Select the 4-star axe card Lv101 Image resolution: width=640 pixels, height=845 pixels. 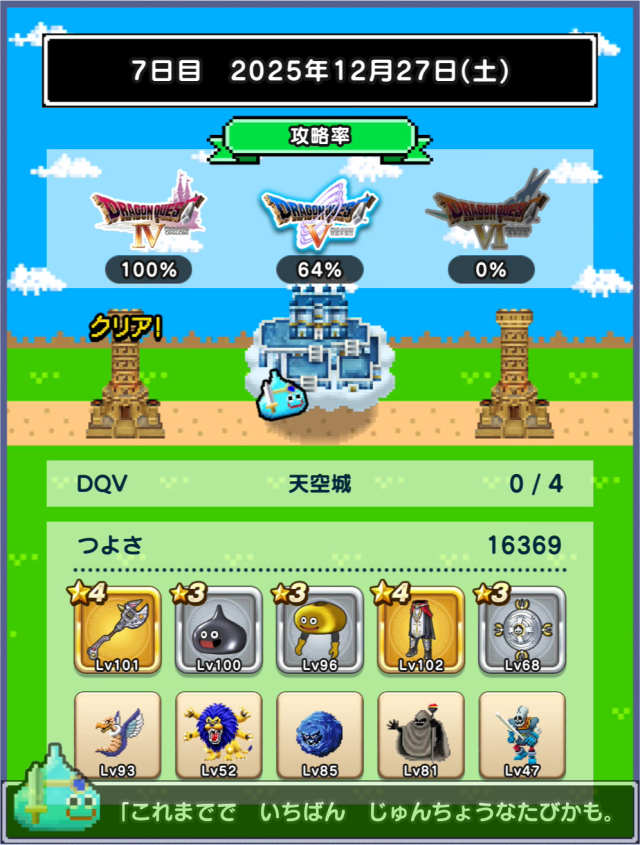117,631
